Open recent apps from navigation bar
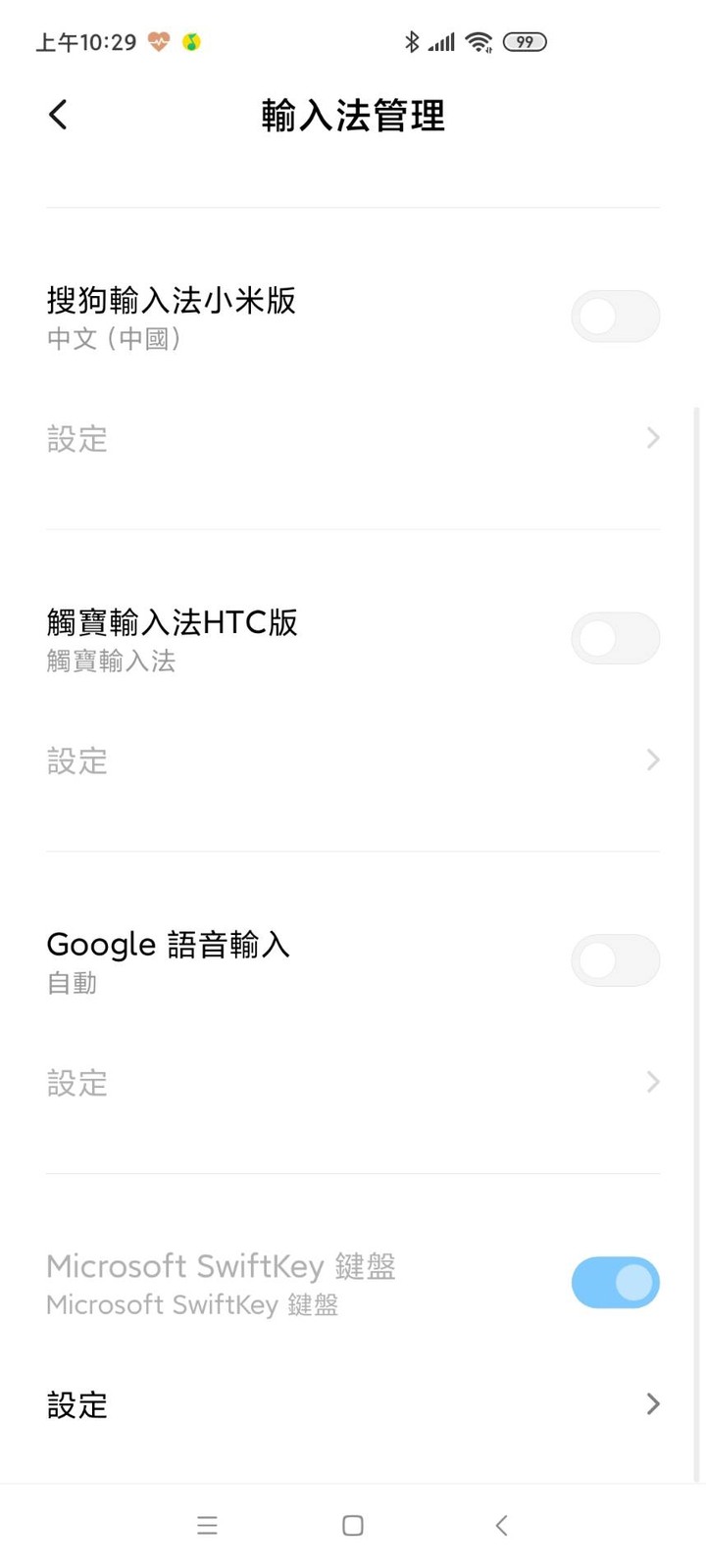This screenshot has height=1568, width=706. click(207, 1525)
